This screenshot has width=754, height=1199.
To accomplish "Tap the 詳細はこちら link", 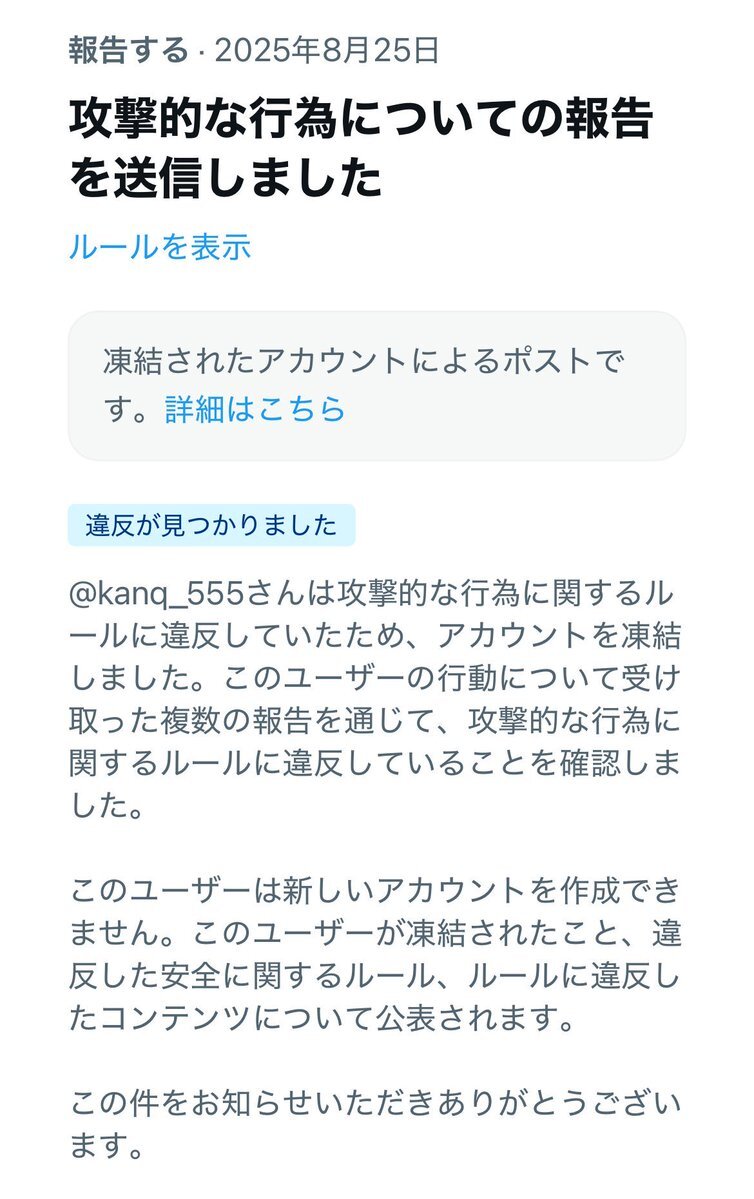I will [255, 409].
